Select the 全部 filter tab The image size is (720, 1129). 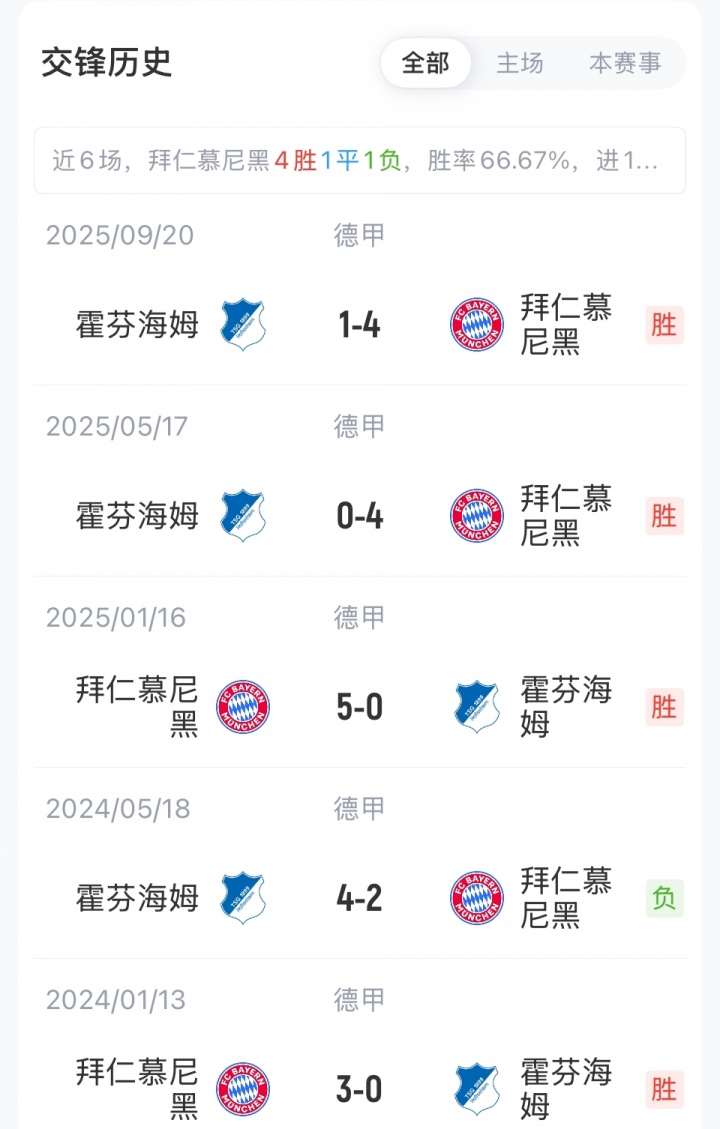[426, 63]
